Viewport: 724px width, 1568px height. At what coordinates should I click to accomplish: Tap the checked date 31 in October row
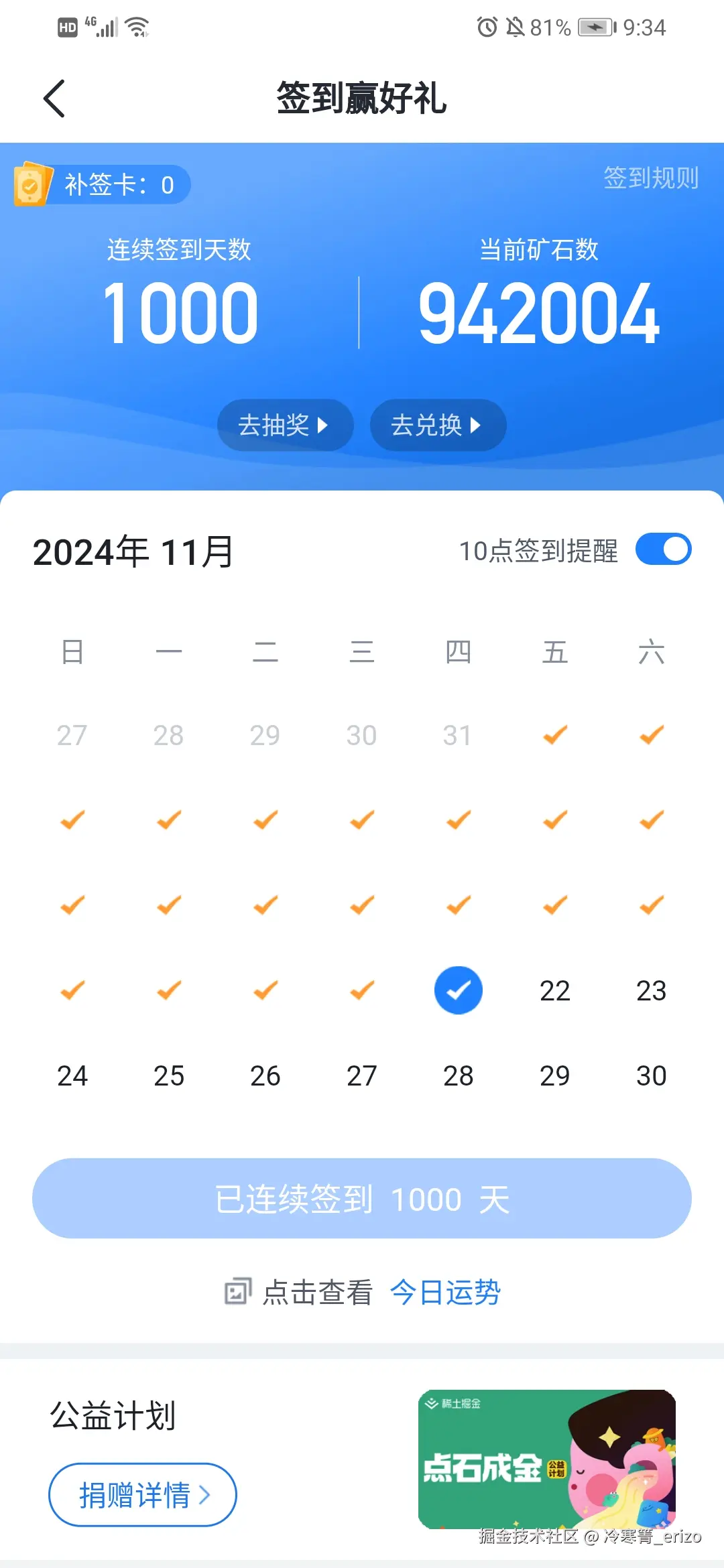point(458,734)
